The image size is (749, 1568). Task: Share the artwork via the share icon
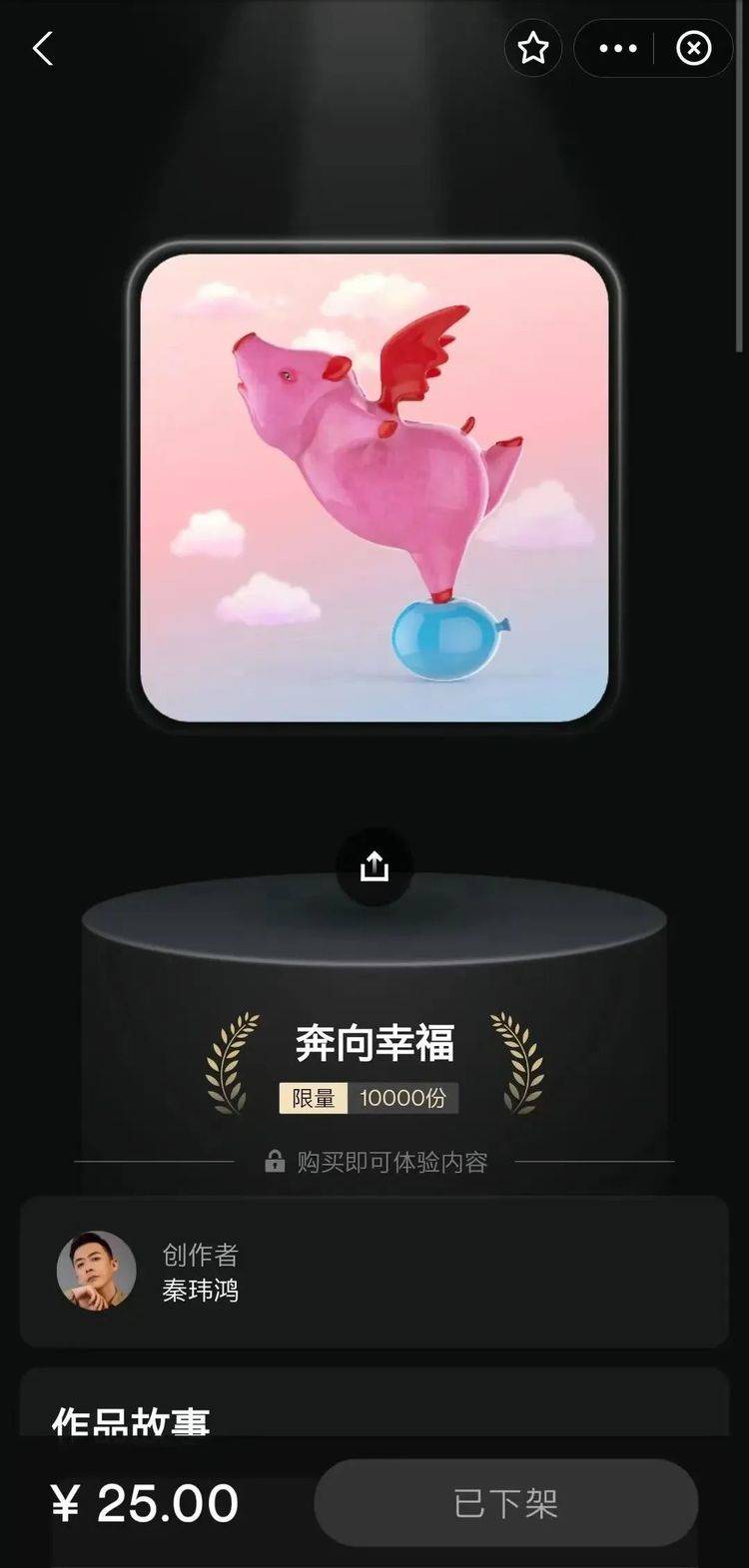[374, 866]
